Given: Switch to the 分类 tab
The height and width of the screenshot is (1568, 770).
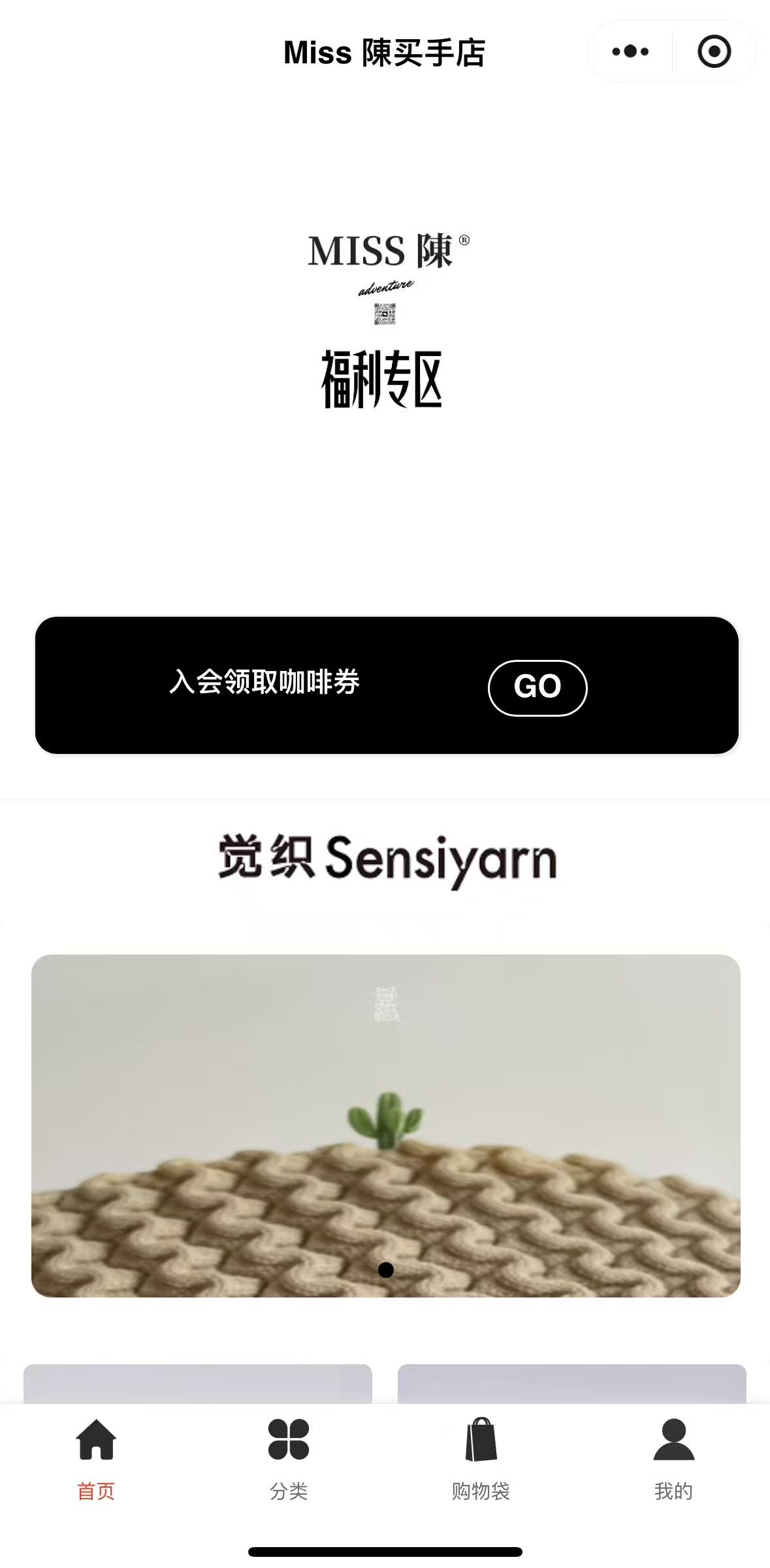Looking at the screenshot, I should (288, 1454).
